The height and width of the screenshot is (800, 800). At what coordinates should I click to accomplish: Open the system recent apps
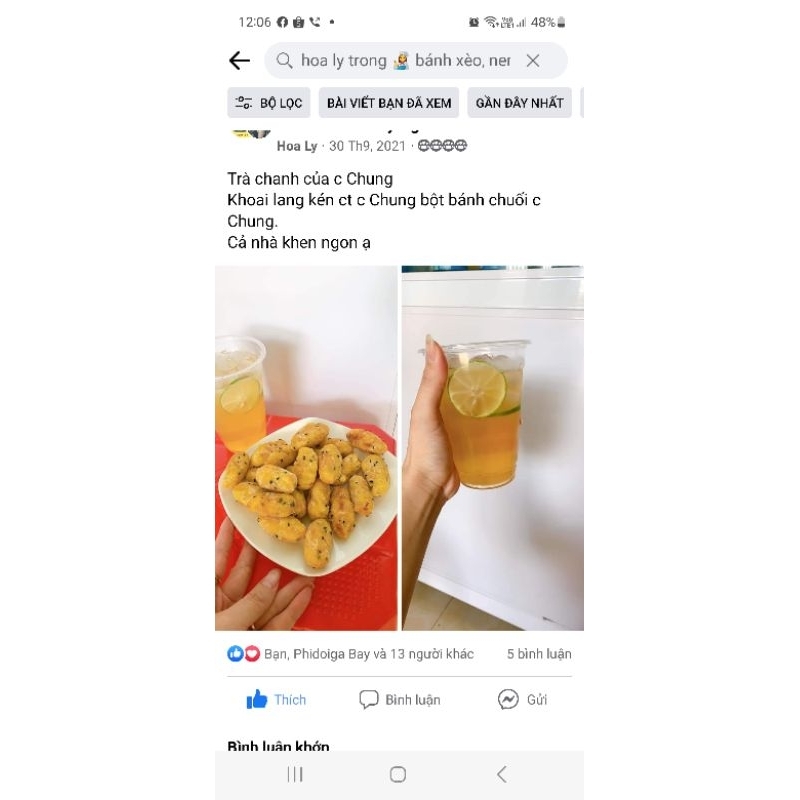[295, 774]
